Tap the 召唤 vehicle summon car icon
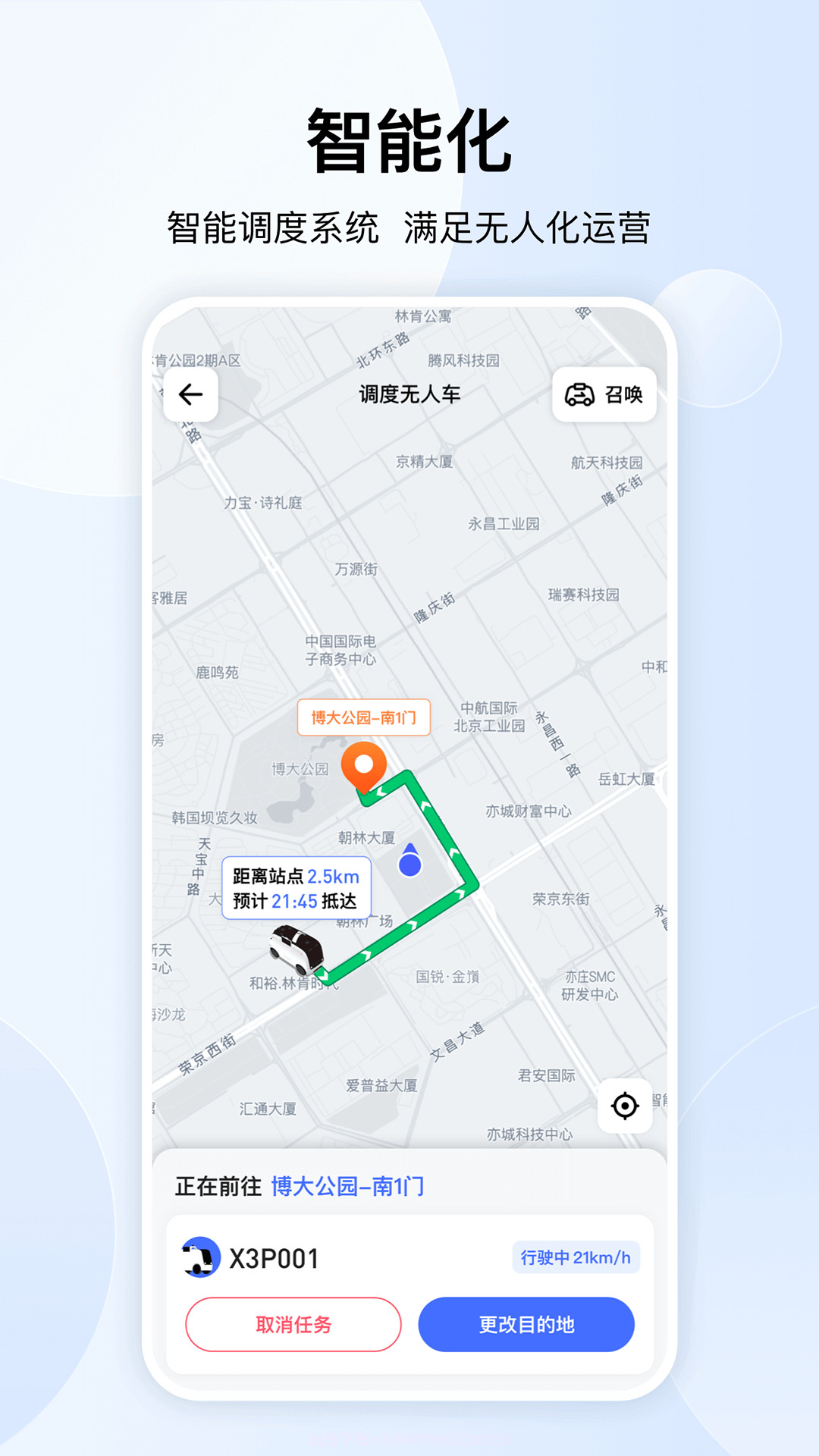 coord(579,394)
